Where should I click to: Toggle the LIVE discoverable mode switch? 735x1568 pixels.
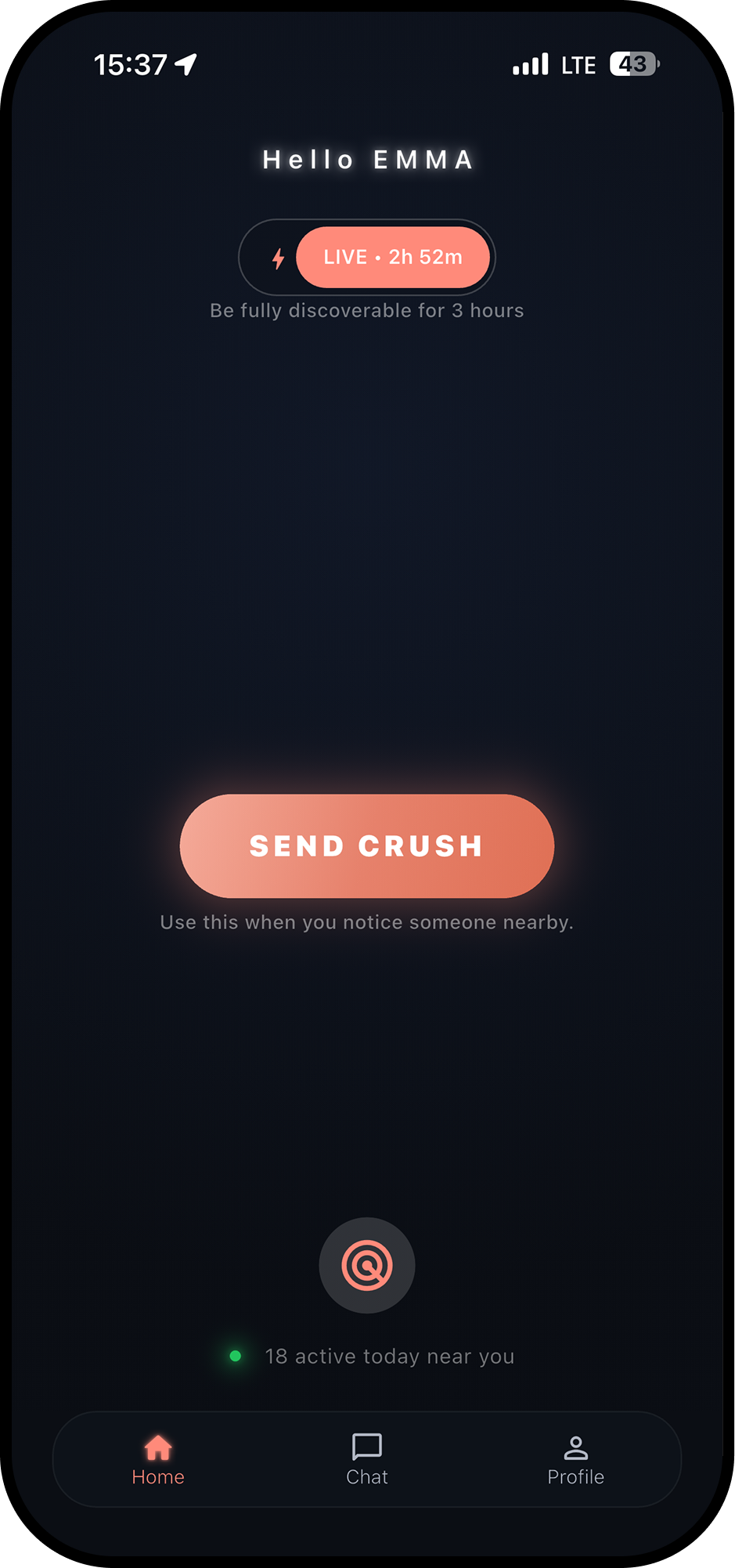coord(366,258)
